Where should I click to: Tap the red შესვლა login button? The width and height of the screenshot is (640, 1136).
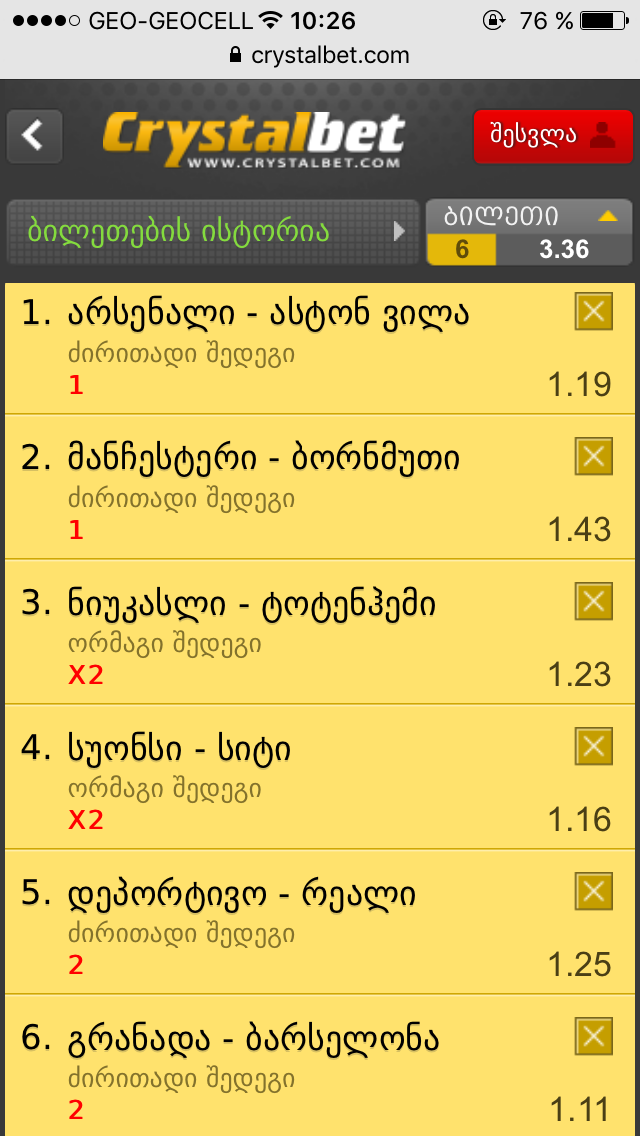click(x=553, y=136)
